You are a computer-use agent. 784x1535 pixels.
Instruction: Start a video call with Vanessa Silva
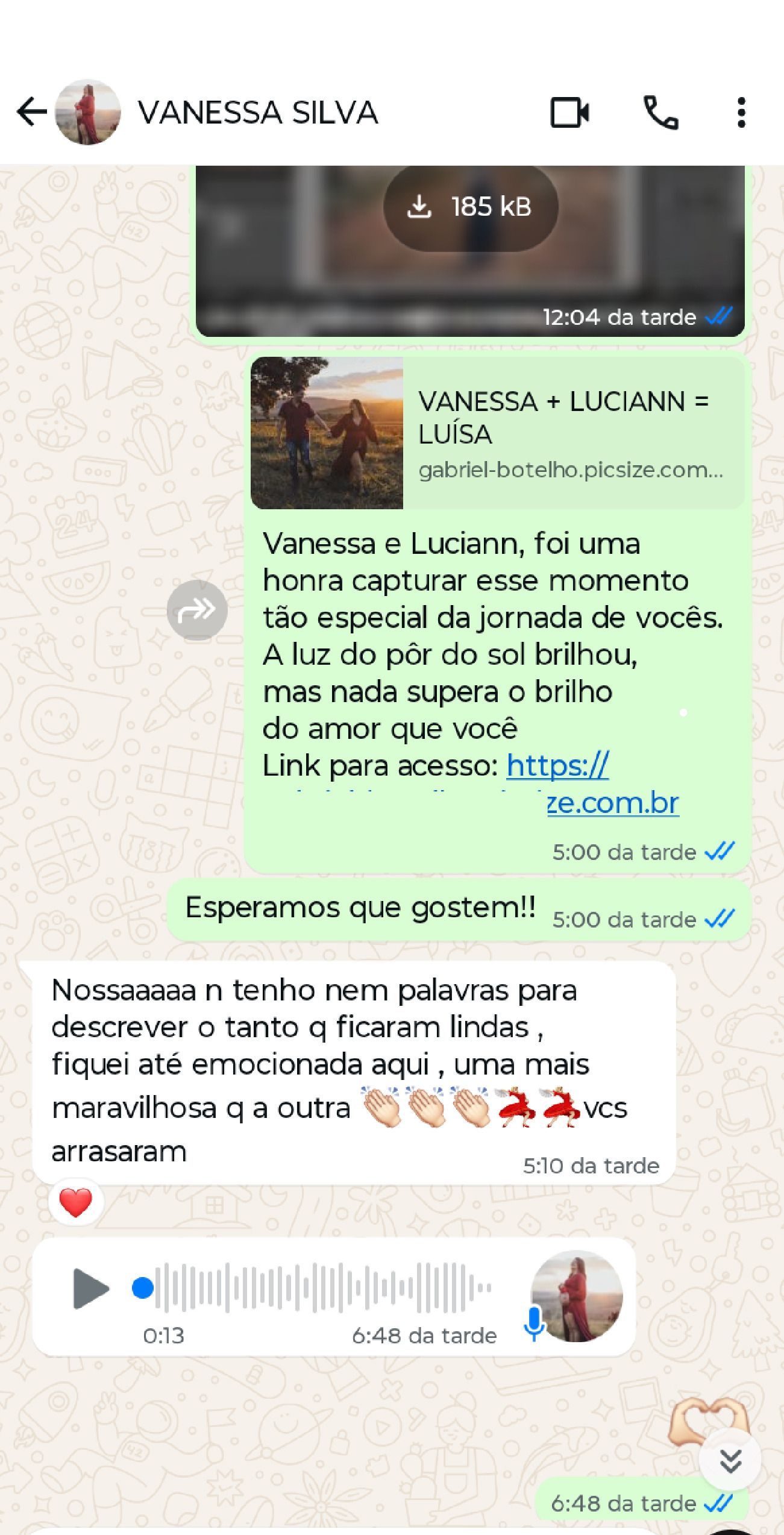click(569, 112)
